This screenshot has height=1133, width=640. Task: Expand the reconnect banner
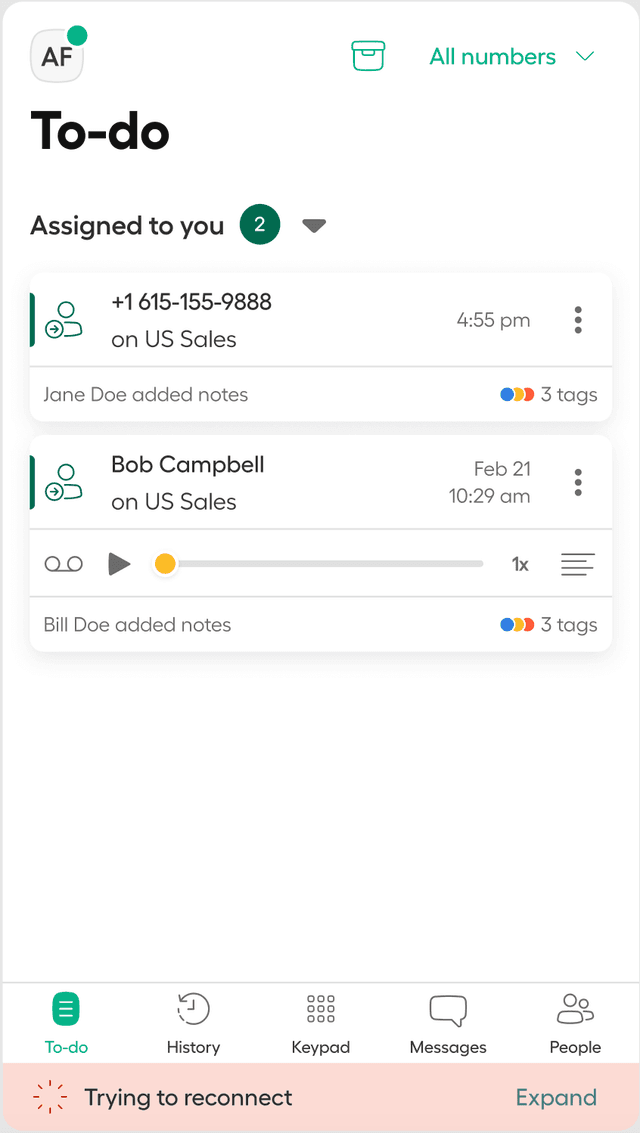tap(556, 1097)
